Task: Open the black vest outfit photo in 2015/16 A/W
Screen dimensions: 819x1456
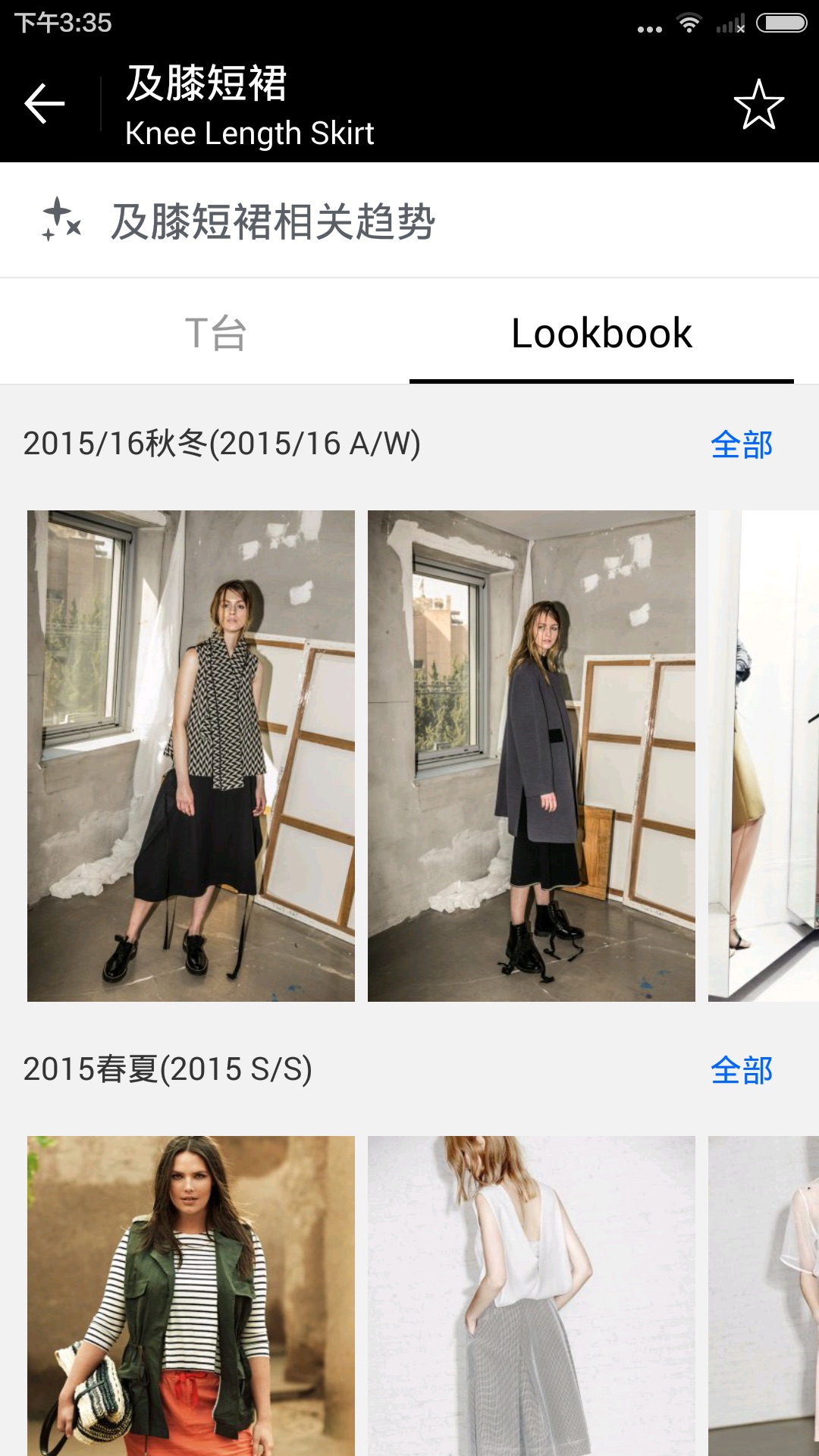Action: 191,756
